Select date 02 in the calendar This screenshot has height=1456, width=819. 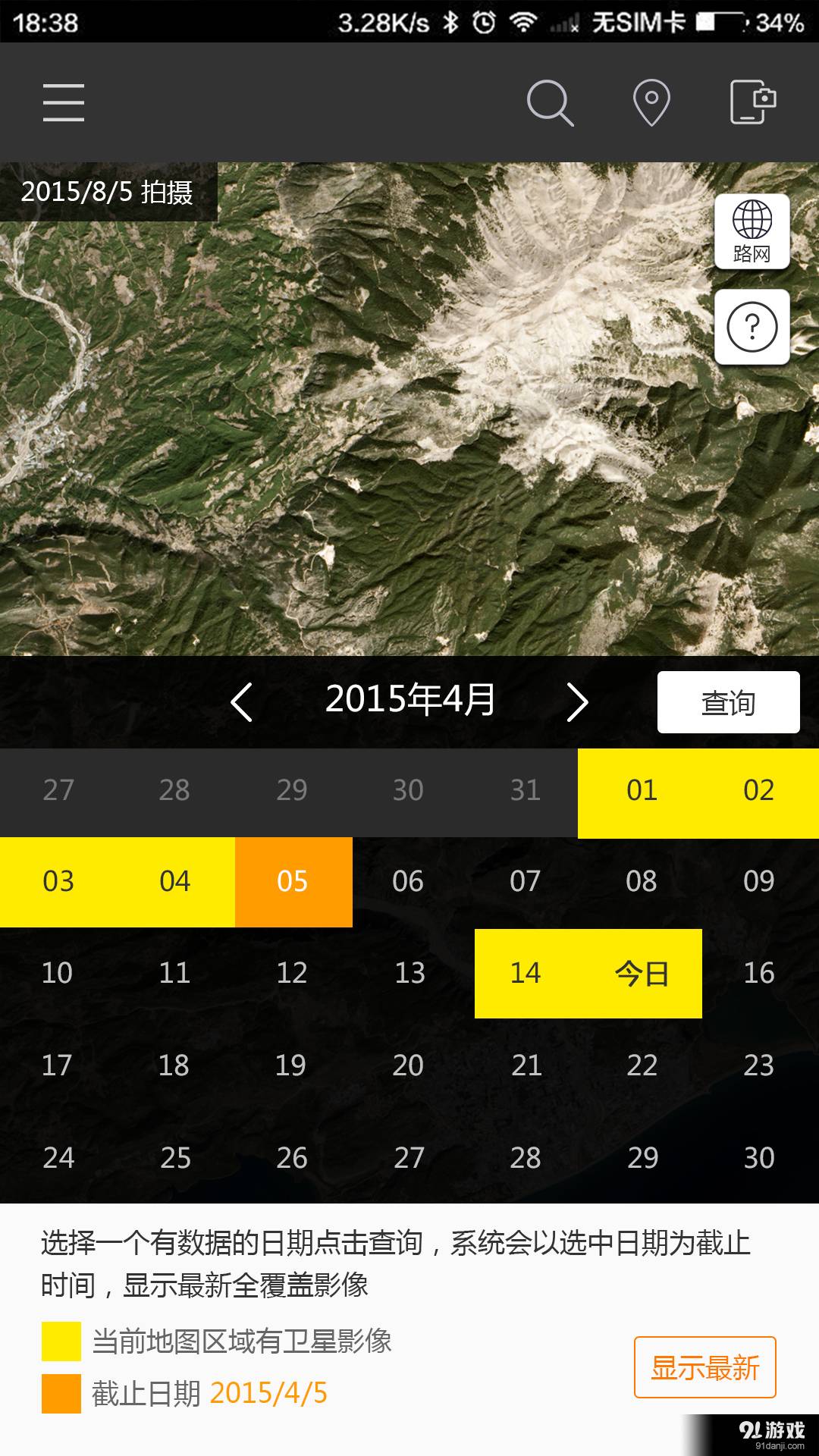tap(758, 791)
